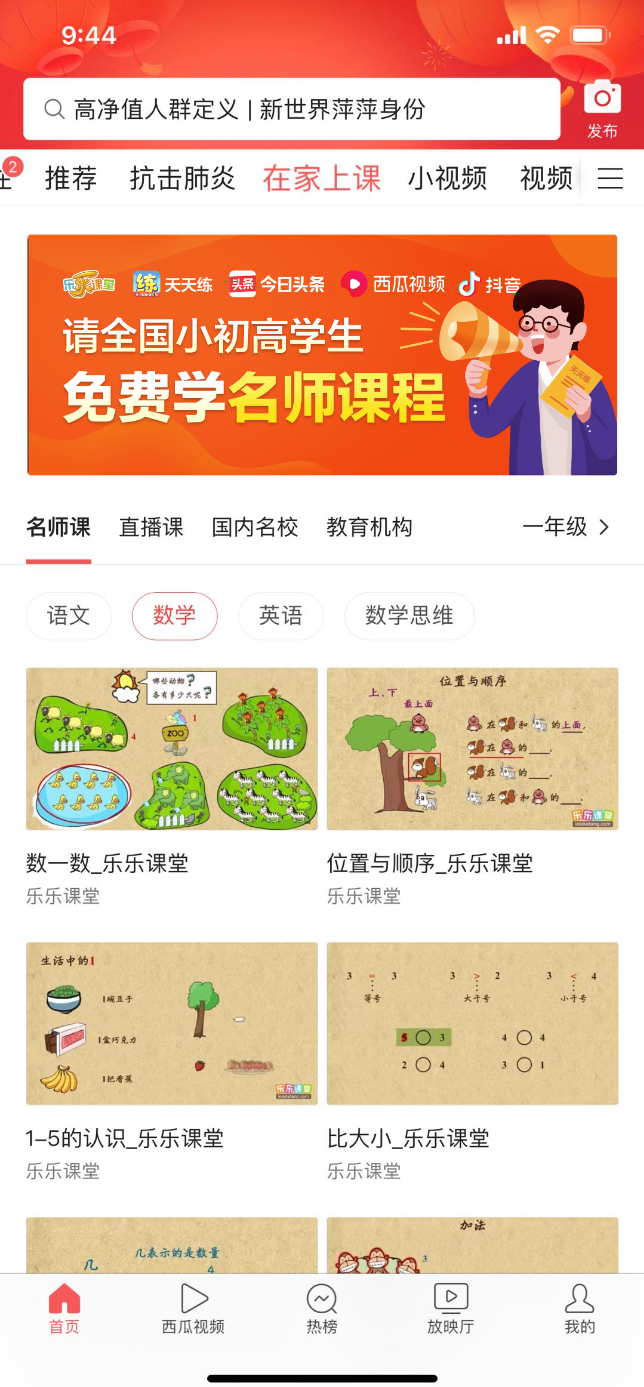Go to the 我的 profile tab
The height and width of the screenshot is (1387, 644).
pos(579,1310)
